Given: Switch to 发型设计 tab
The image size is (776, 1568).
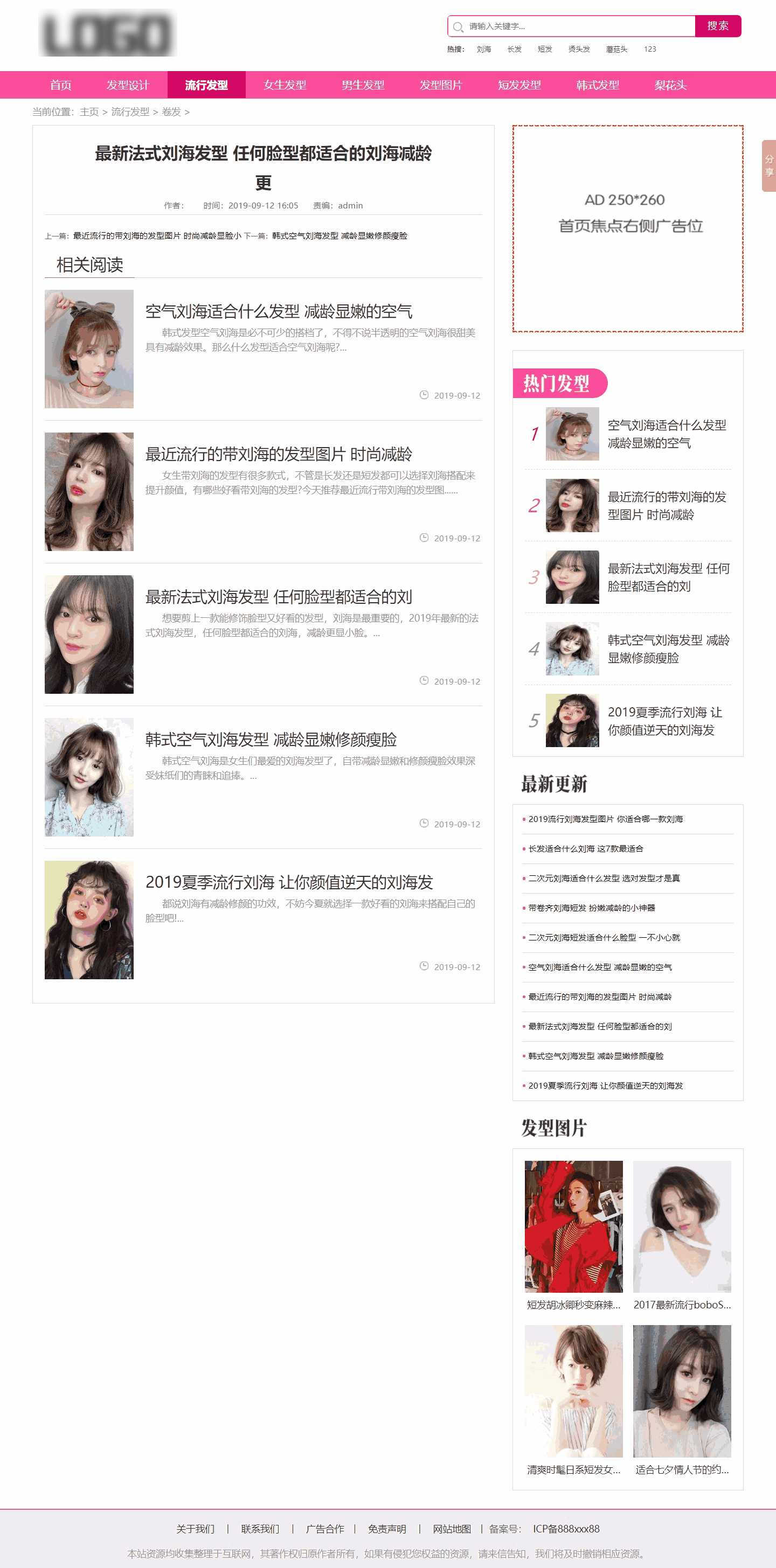Looking at the screenshot, I should pyautogui.click(x=127, y=85).
